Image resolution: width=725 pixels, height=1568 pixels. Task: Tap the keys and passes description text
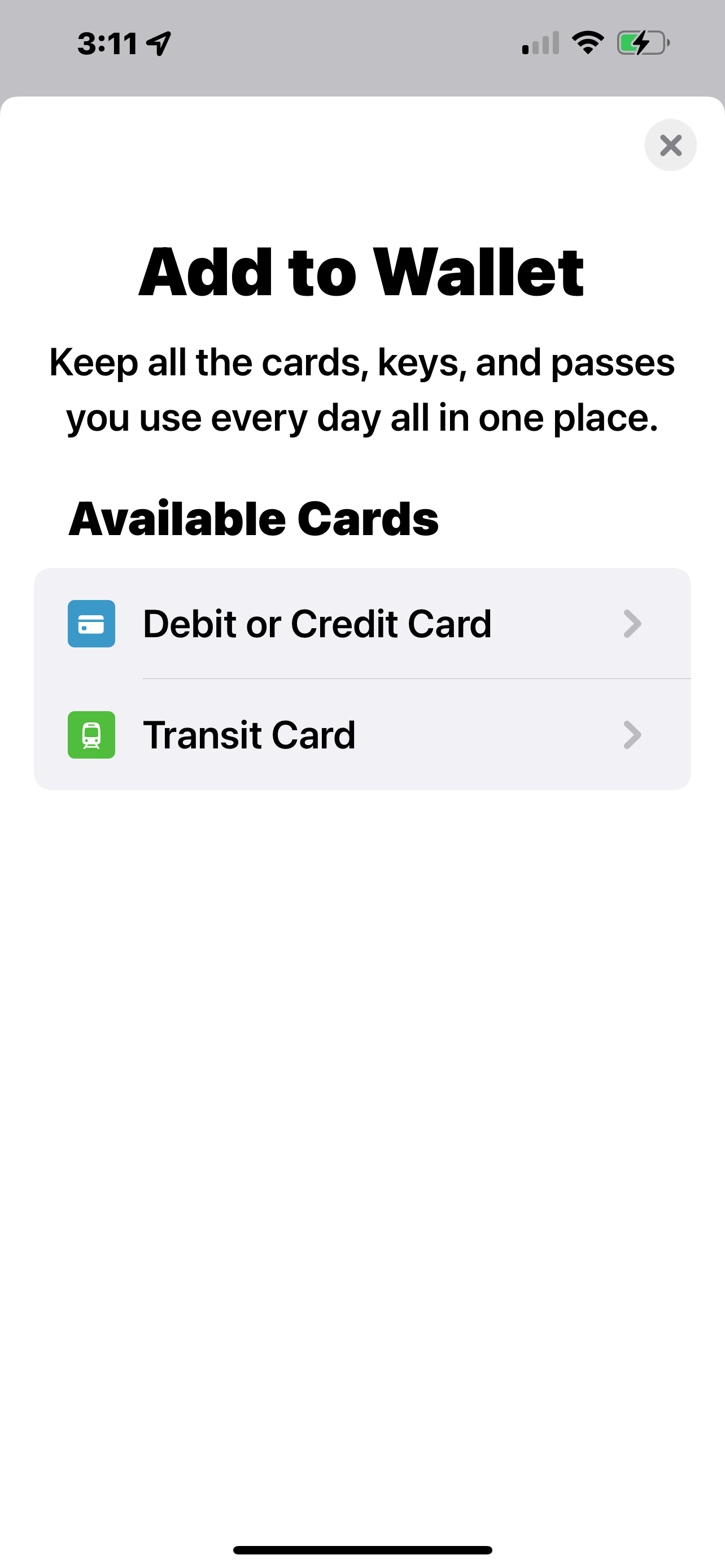pos(361,389)
